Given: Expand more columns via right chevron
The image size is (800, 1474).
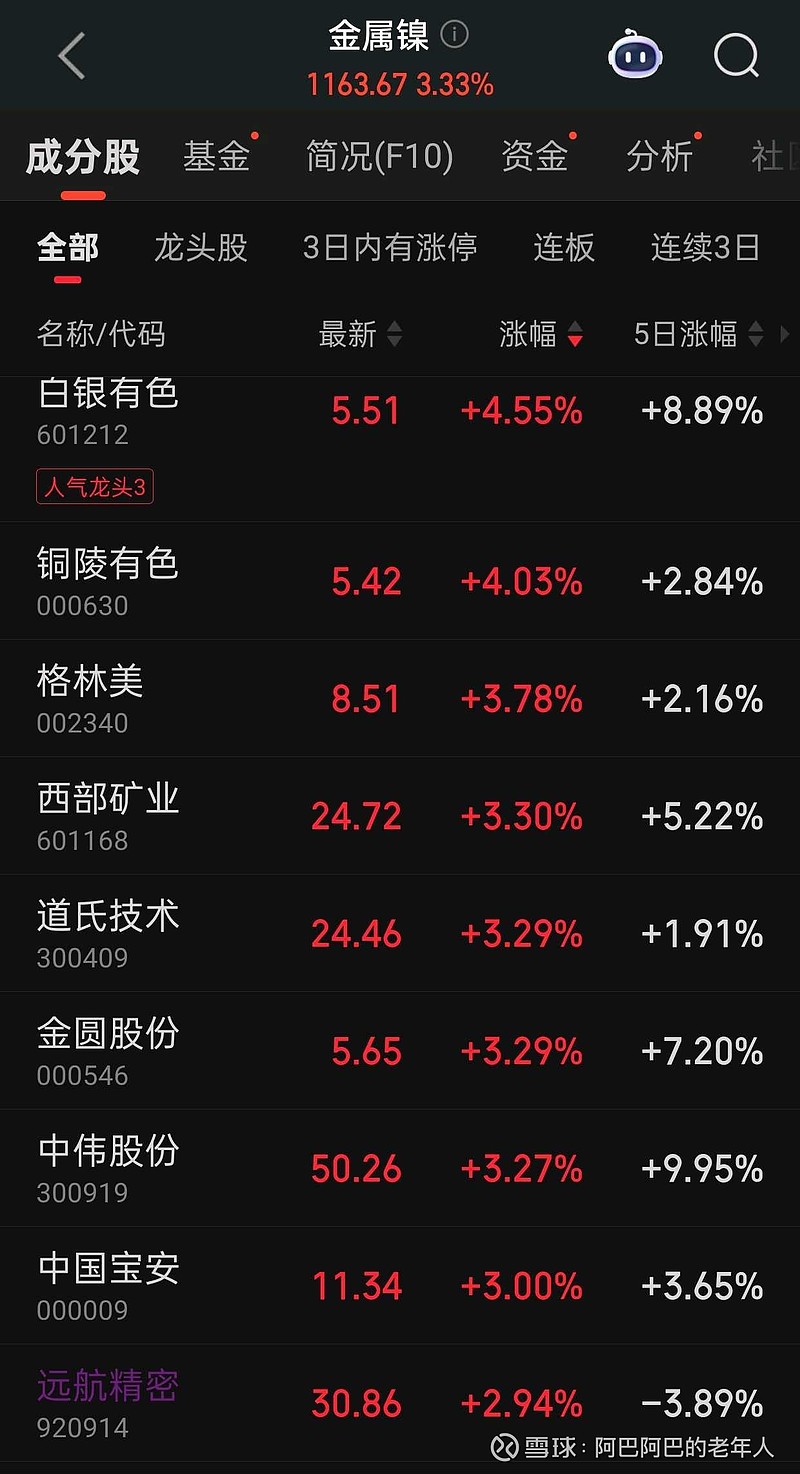Looking at the screenshot, I should coord(788,335).
